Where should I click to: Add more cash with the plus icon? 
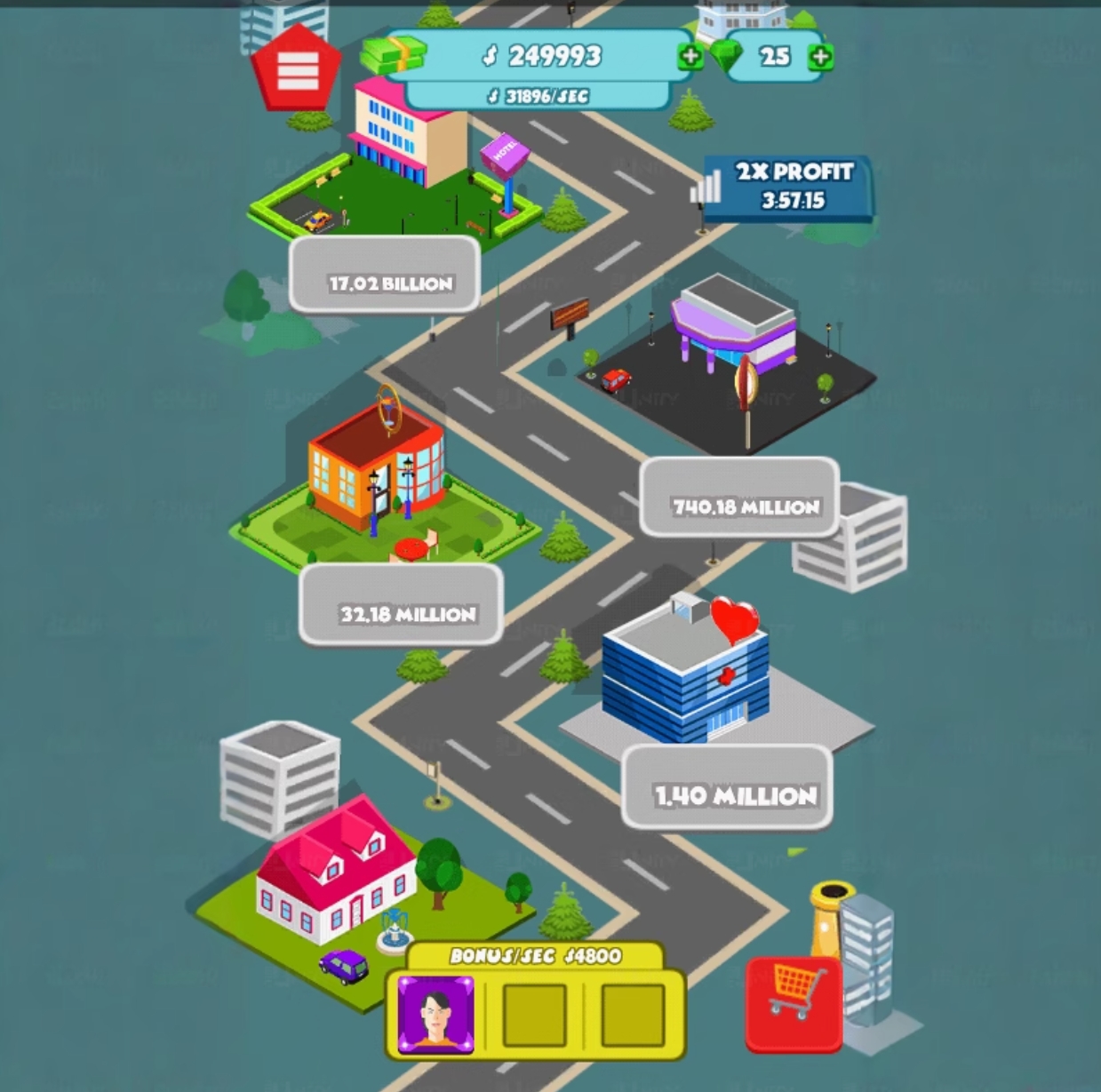(690, 57)
